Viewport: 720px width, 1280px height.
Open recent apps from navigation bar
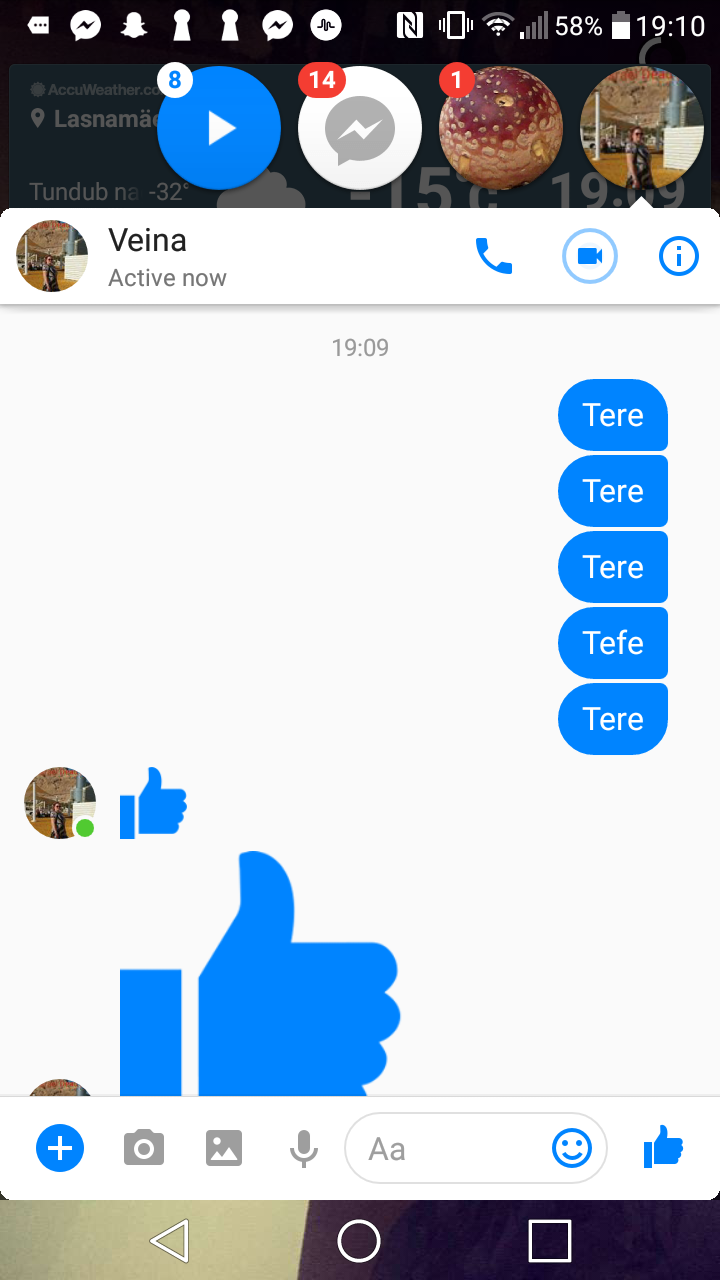click(549, 1241)
